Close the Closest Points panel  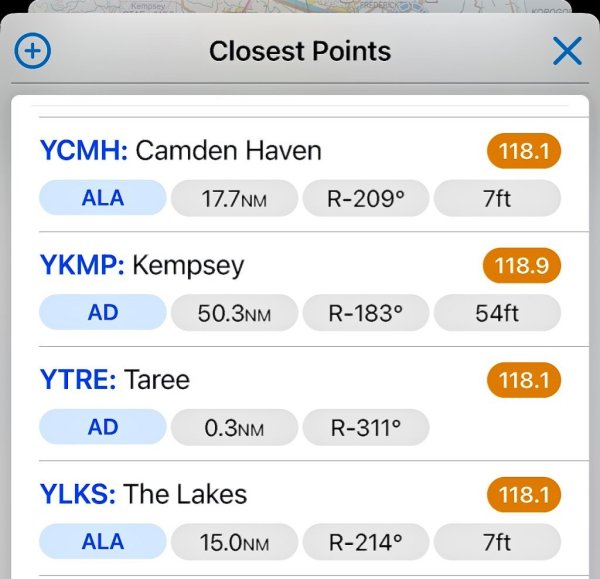coord(567,51)
